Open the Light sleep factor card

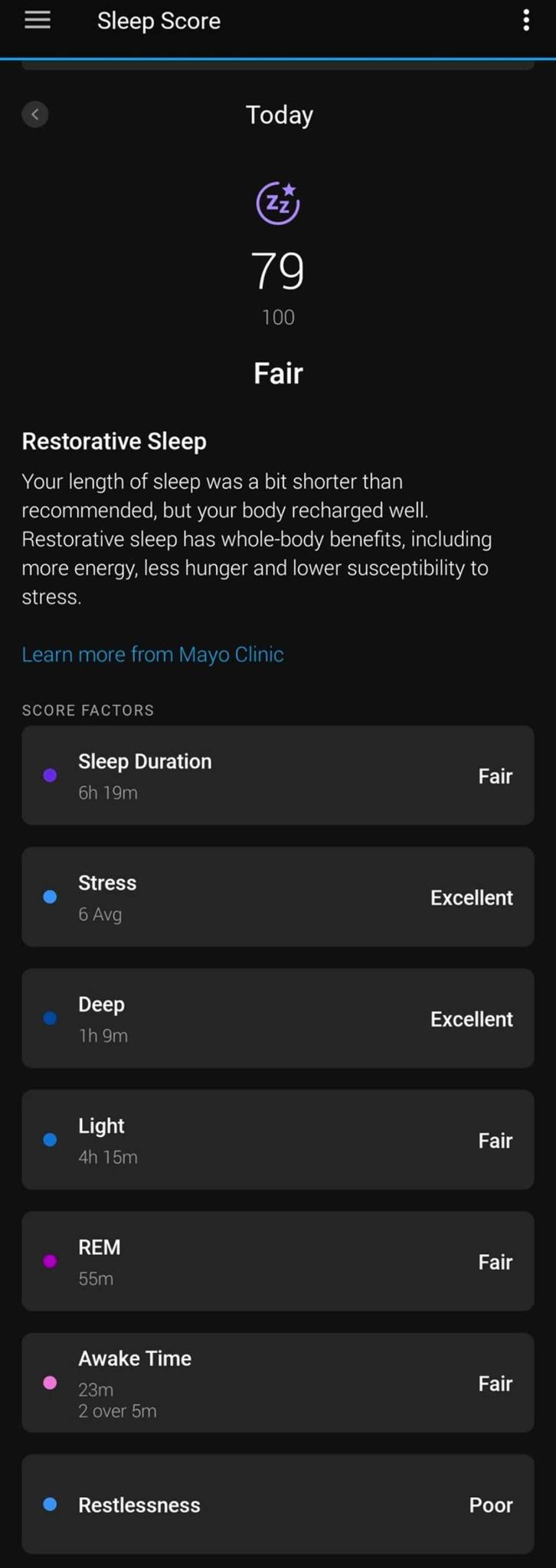pyautogui.click(x=277, y=1140)
